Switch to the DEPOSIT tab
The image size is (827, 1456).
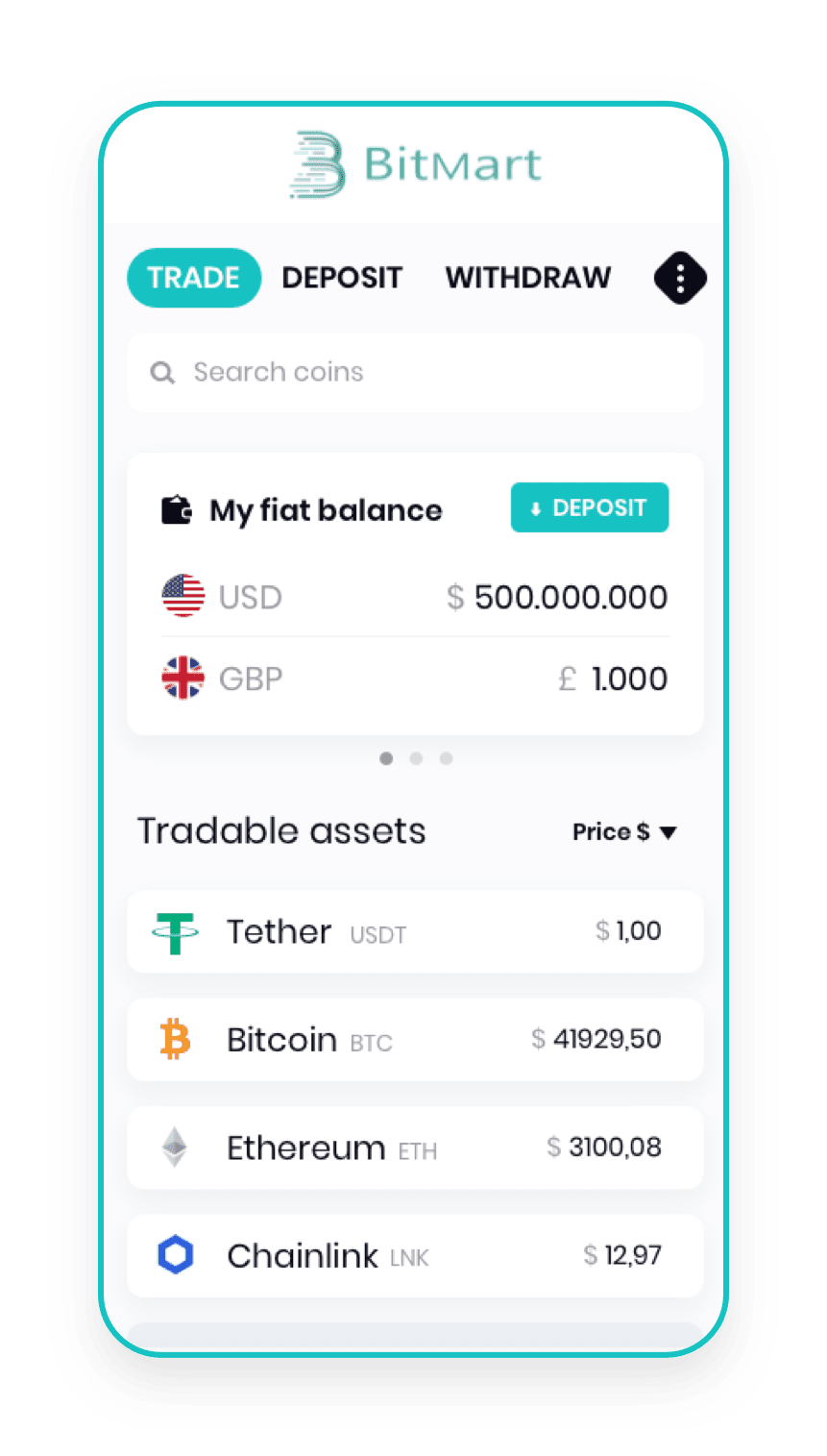click(342, 278)
